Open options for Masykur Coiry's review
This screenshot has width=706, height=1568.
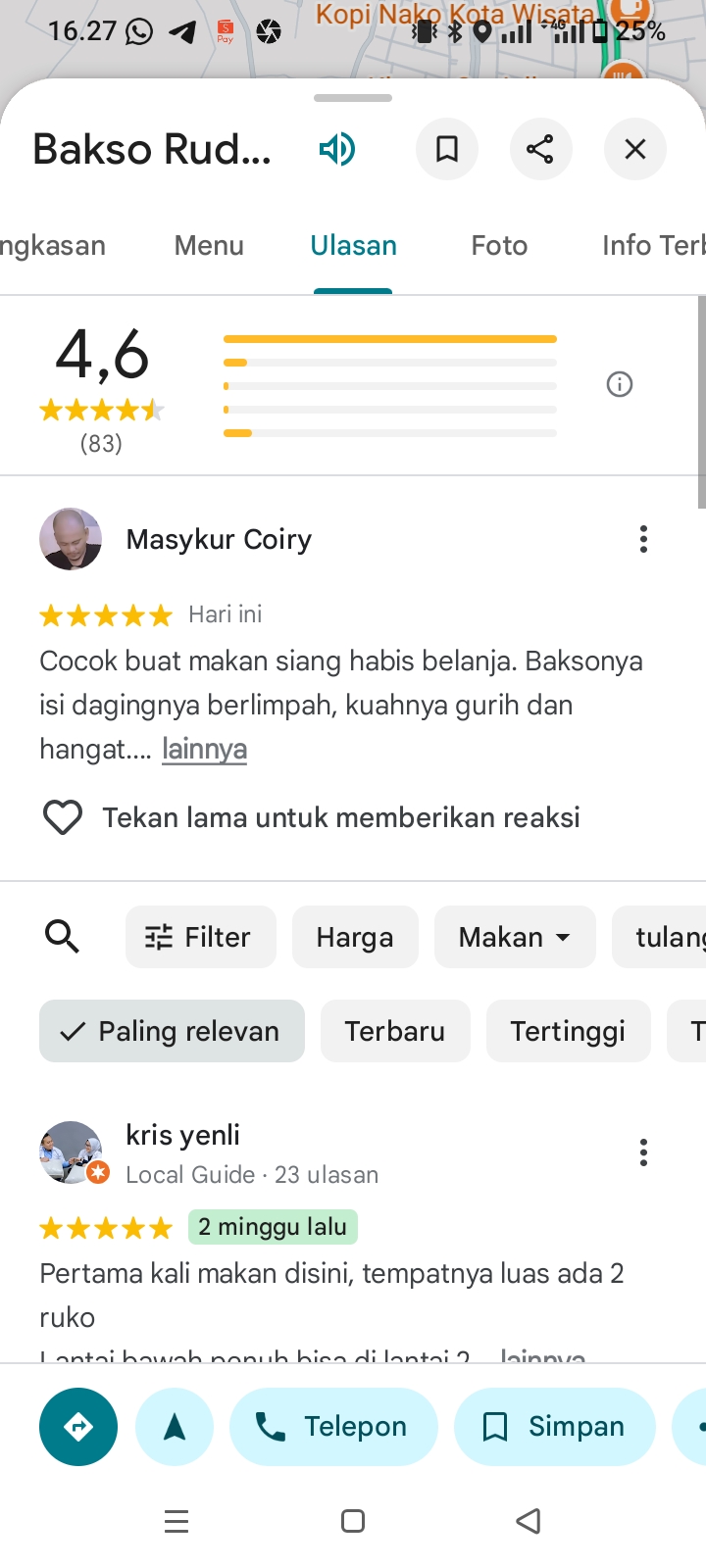(643, 539)
